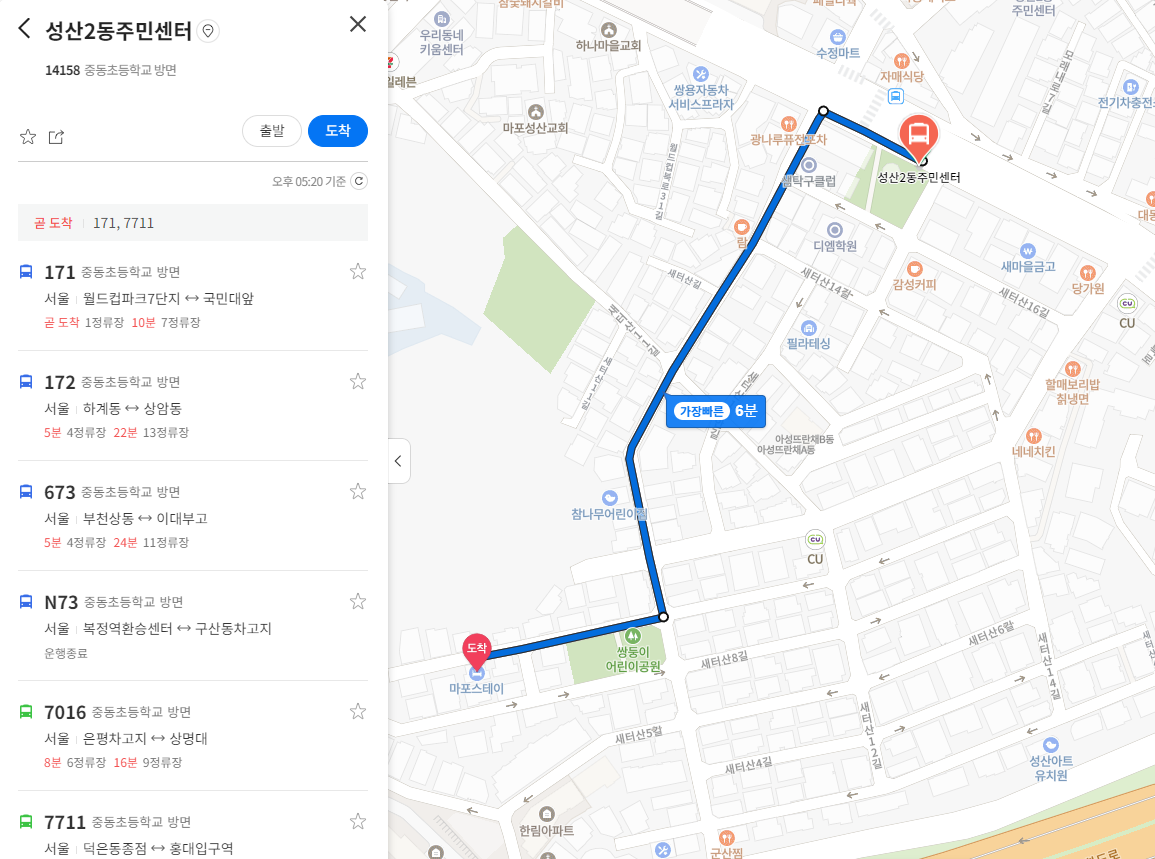Open night bus N73 route details

point(61,602)
